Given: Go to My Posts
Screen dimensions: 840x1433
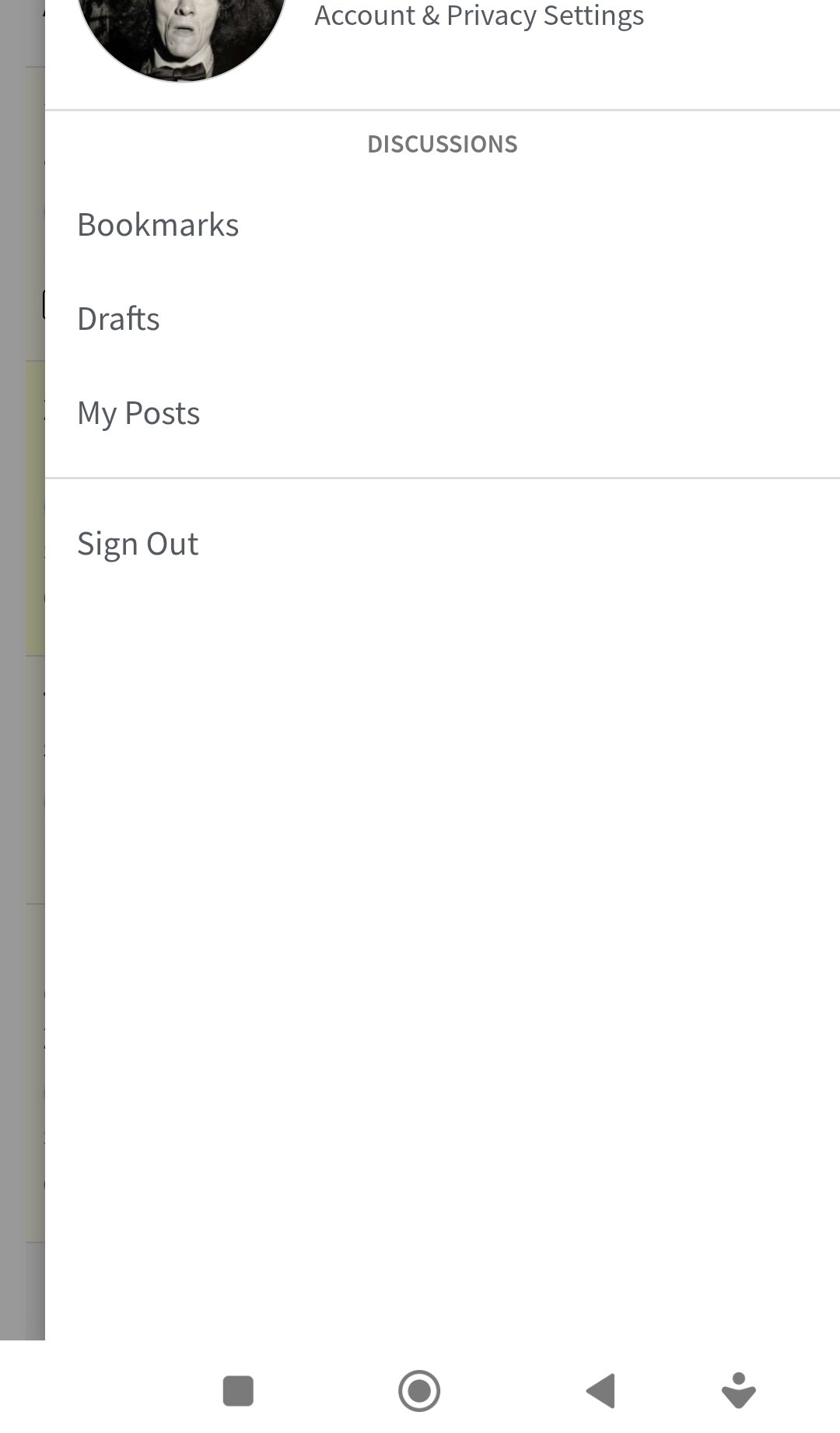Looking at the screenshot, I should [x=138, y=413].
